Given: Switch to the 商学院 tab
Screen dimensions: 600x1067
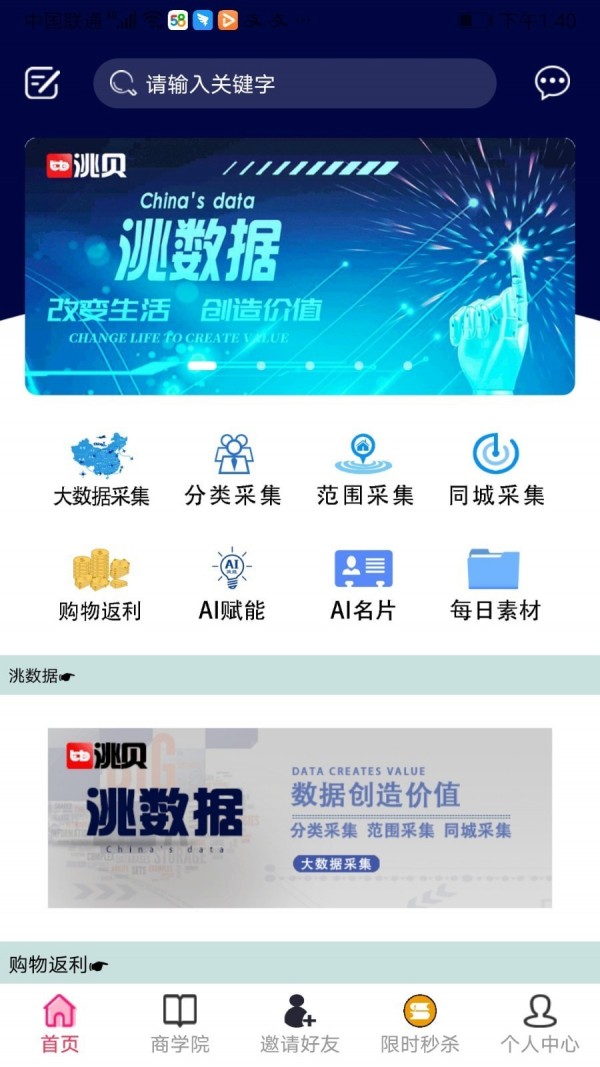Looking at the screenshot, I should [180, 1024].
